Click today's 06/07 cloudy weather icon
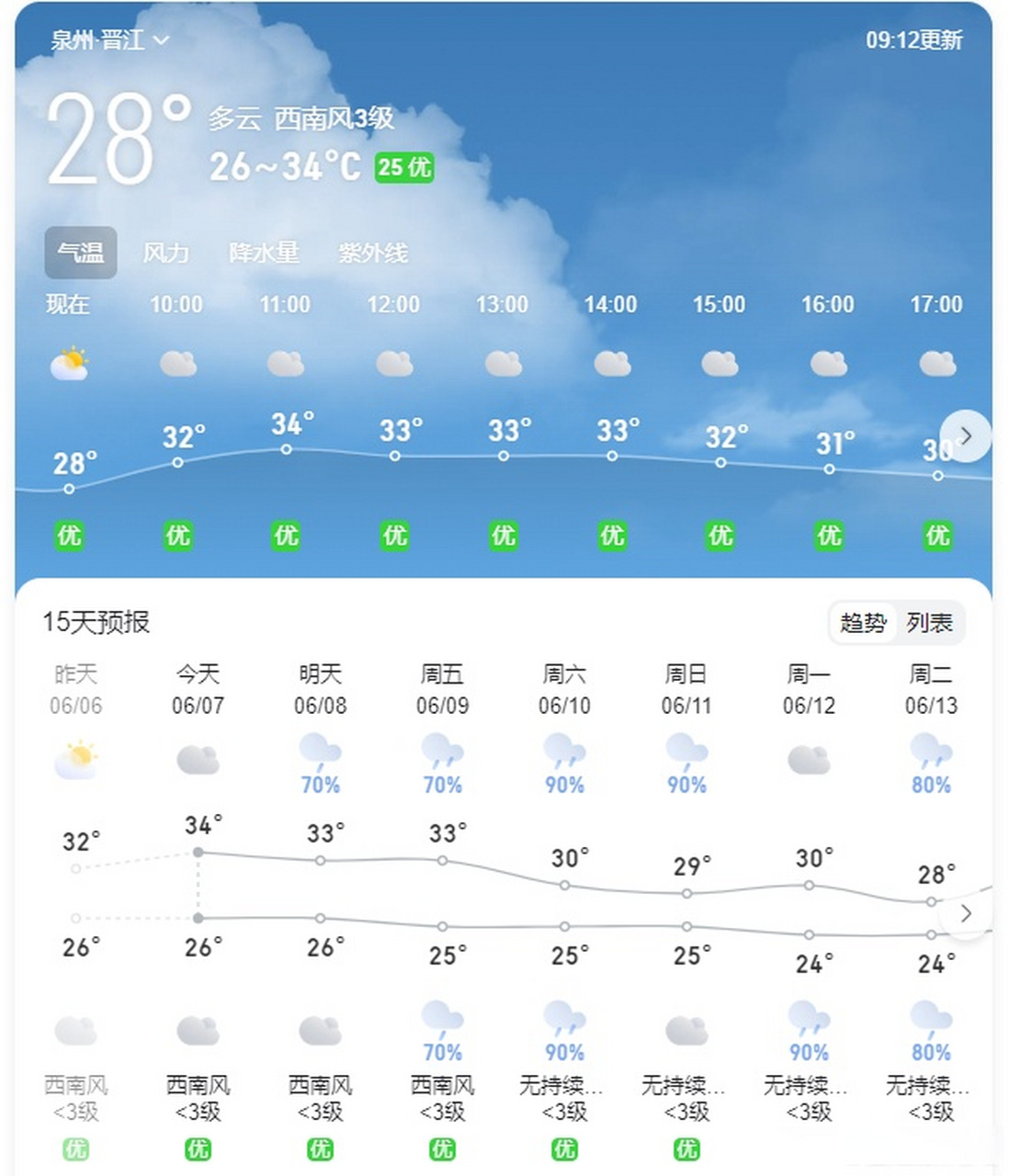The width and height of the screenshot is (1009, 1176). (198, 759)
